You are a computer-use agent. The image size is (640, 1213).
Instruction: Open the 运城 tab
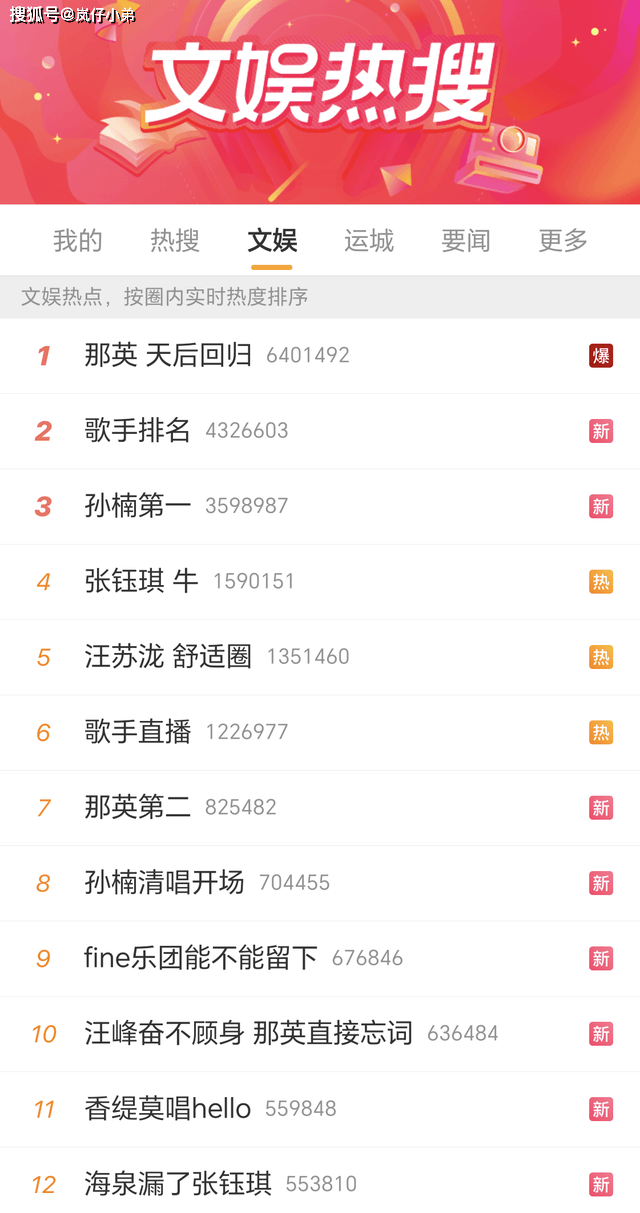(x=369, y=241)
